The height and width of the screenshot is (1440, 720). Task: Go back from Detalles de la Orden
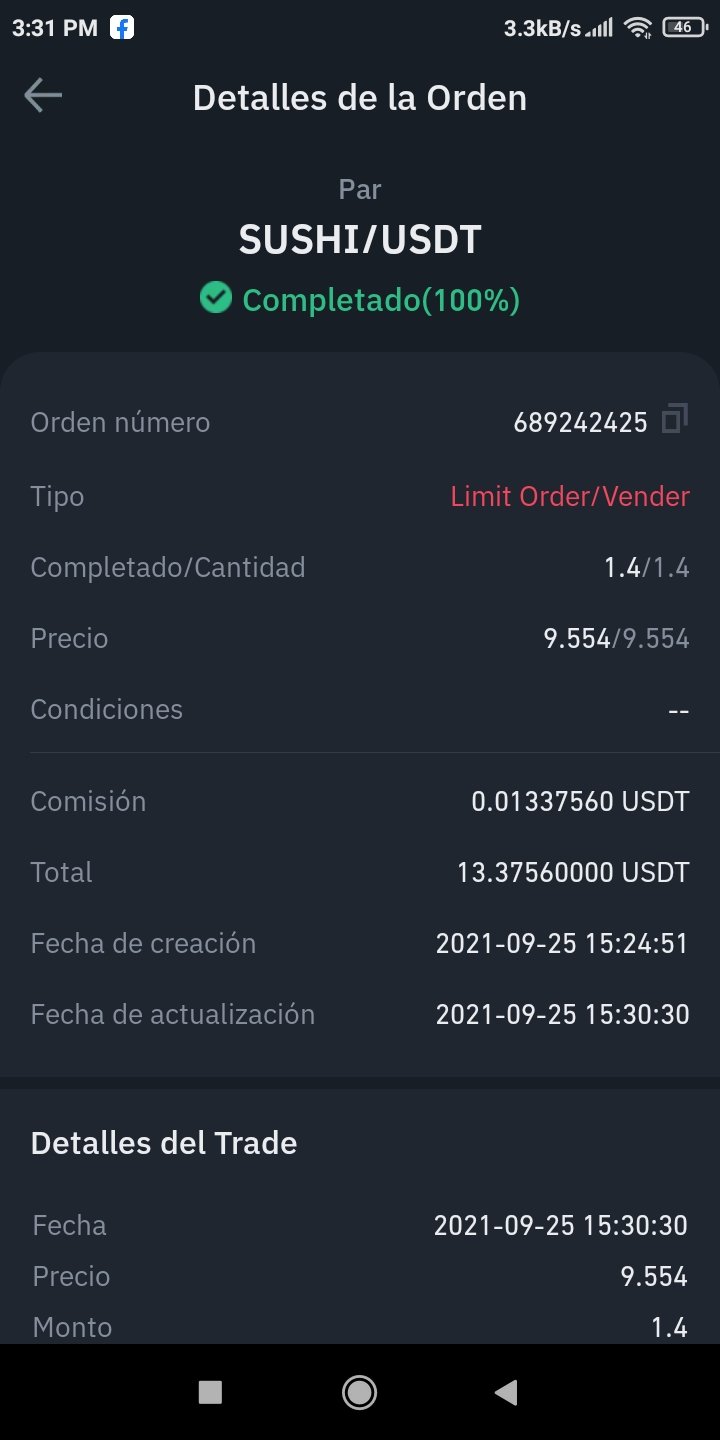point(43,96)
